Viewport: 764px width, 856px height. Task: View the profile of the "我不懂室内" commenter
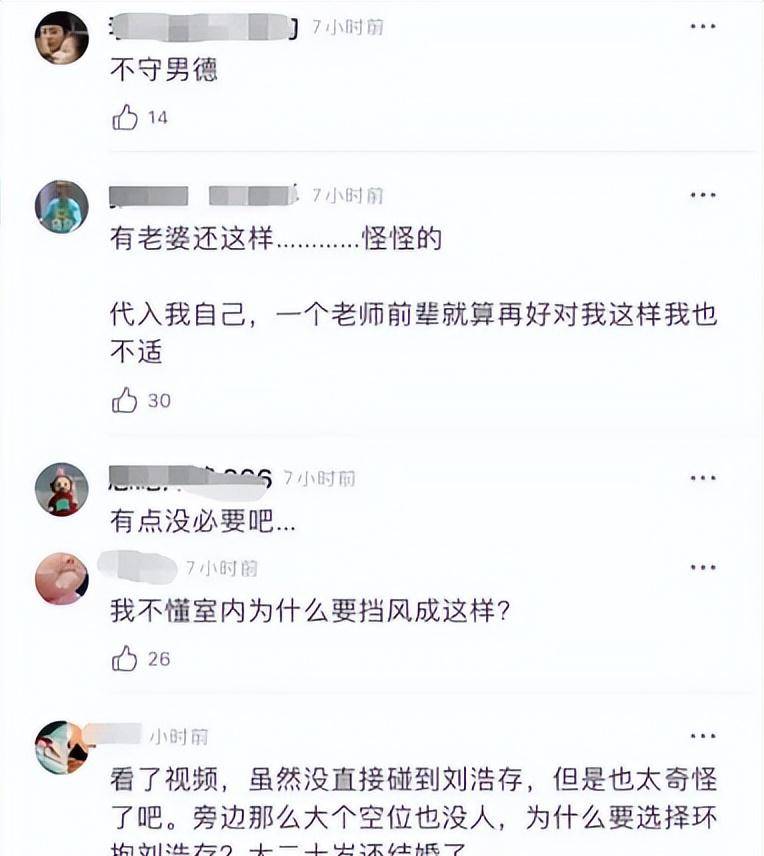click(x=62, y=577)
